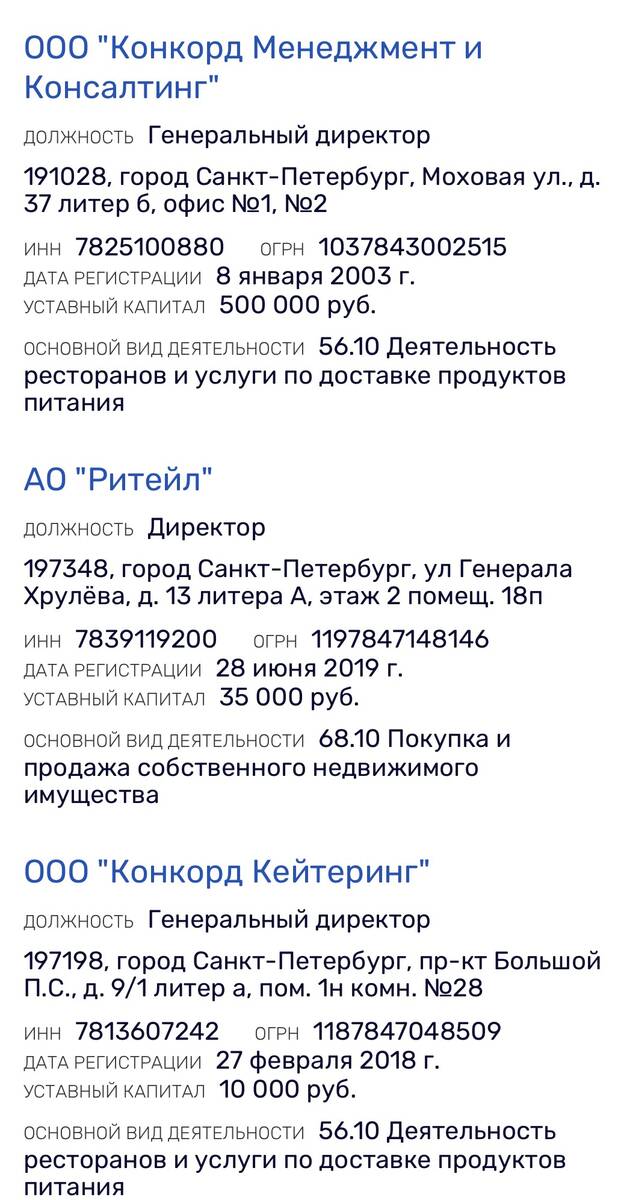Open АО "Ритейл" company link
The height and width of the screenshot is (1200, 621).
click(118, 479)
